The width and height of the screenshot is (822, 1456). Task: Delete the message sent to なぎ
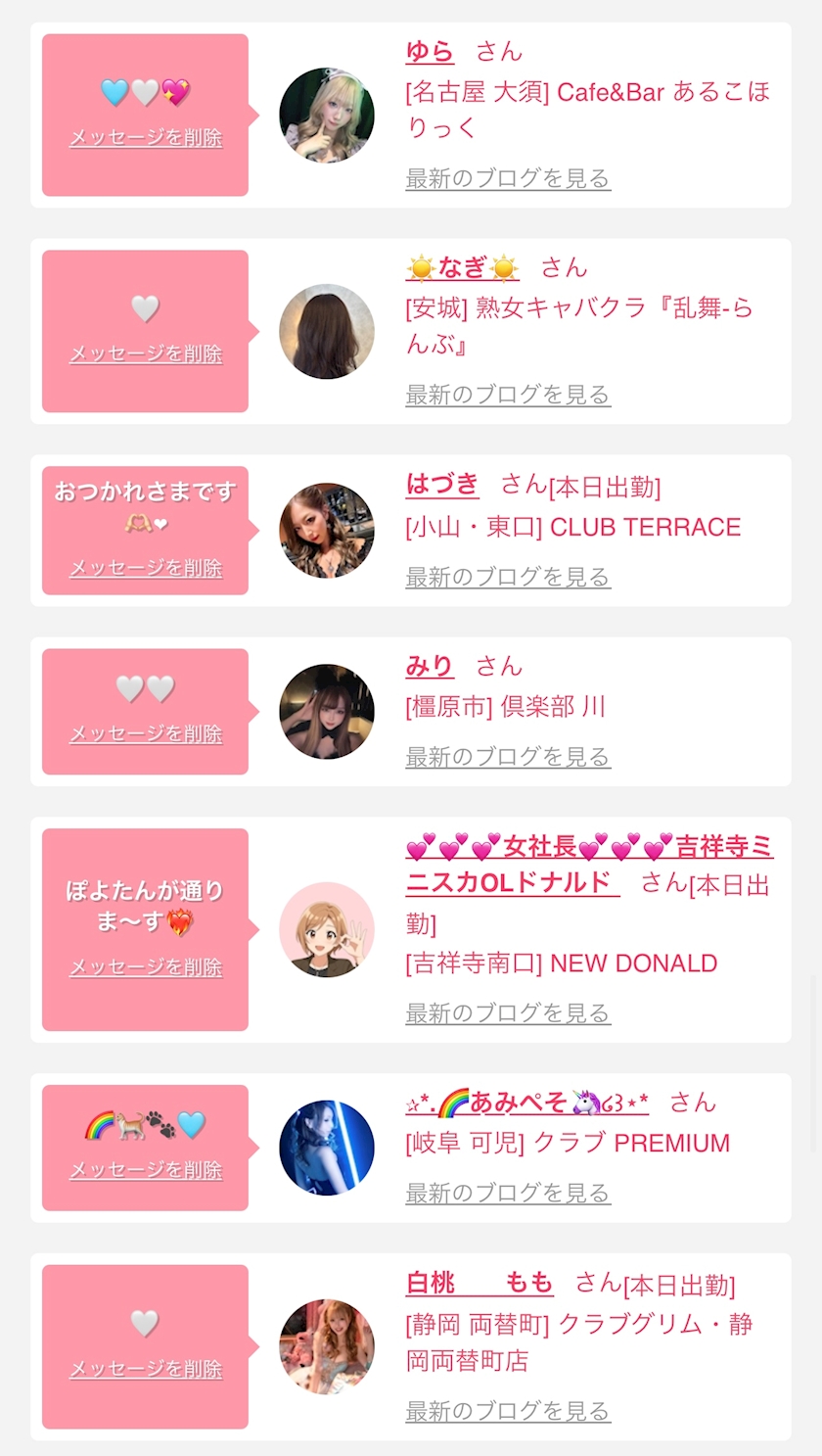[x=146, y=353]
